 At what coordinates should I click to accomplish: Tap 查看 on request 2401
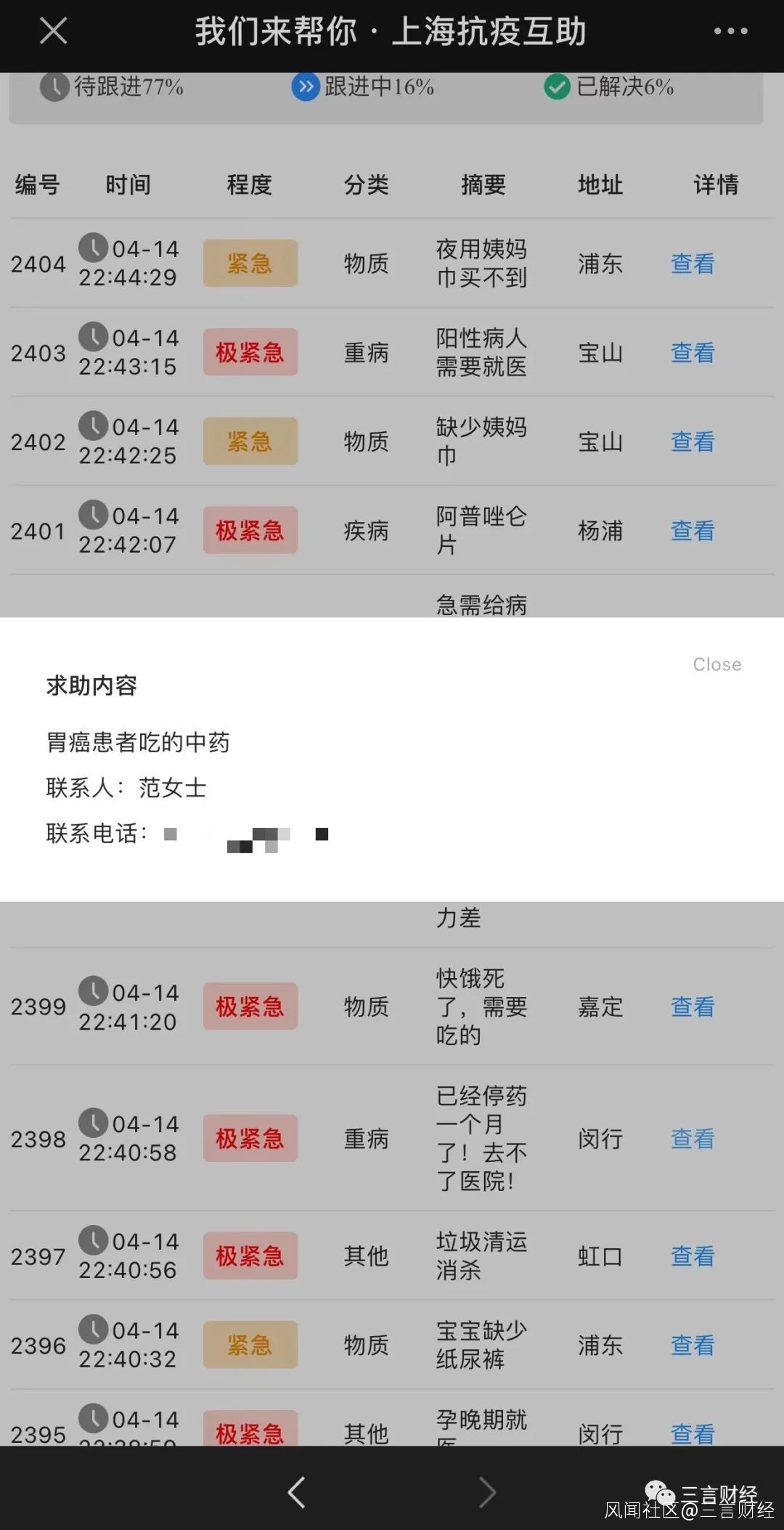point(693,531)
